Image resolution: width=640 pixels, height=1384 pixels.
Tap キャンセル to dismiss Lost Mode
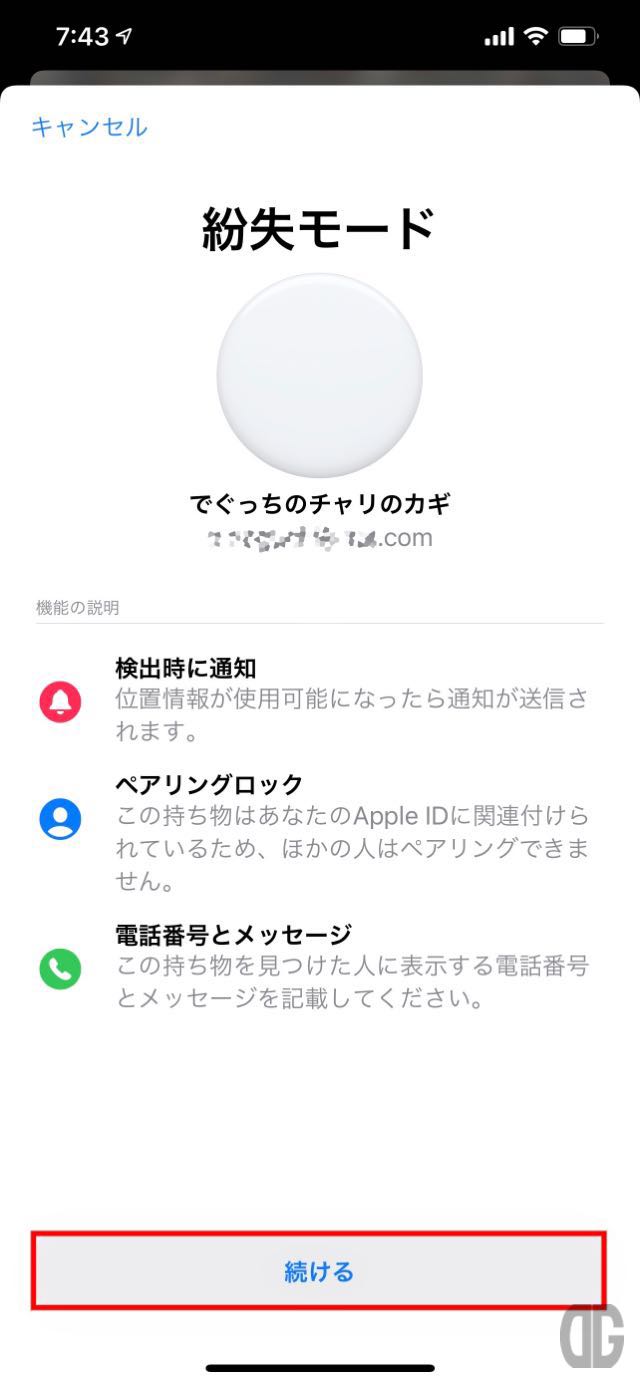tap(89, 127)
